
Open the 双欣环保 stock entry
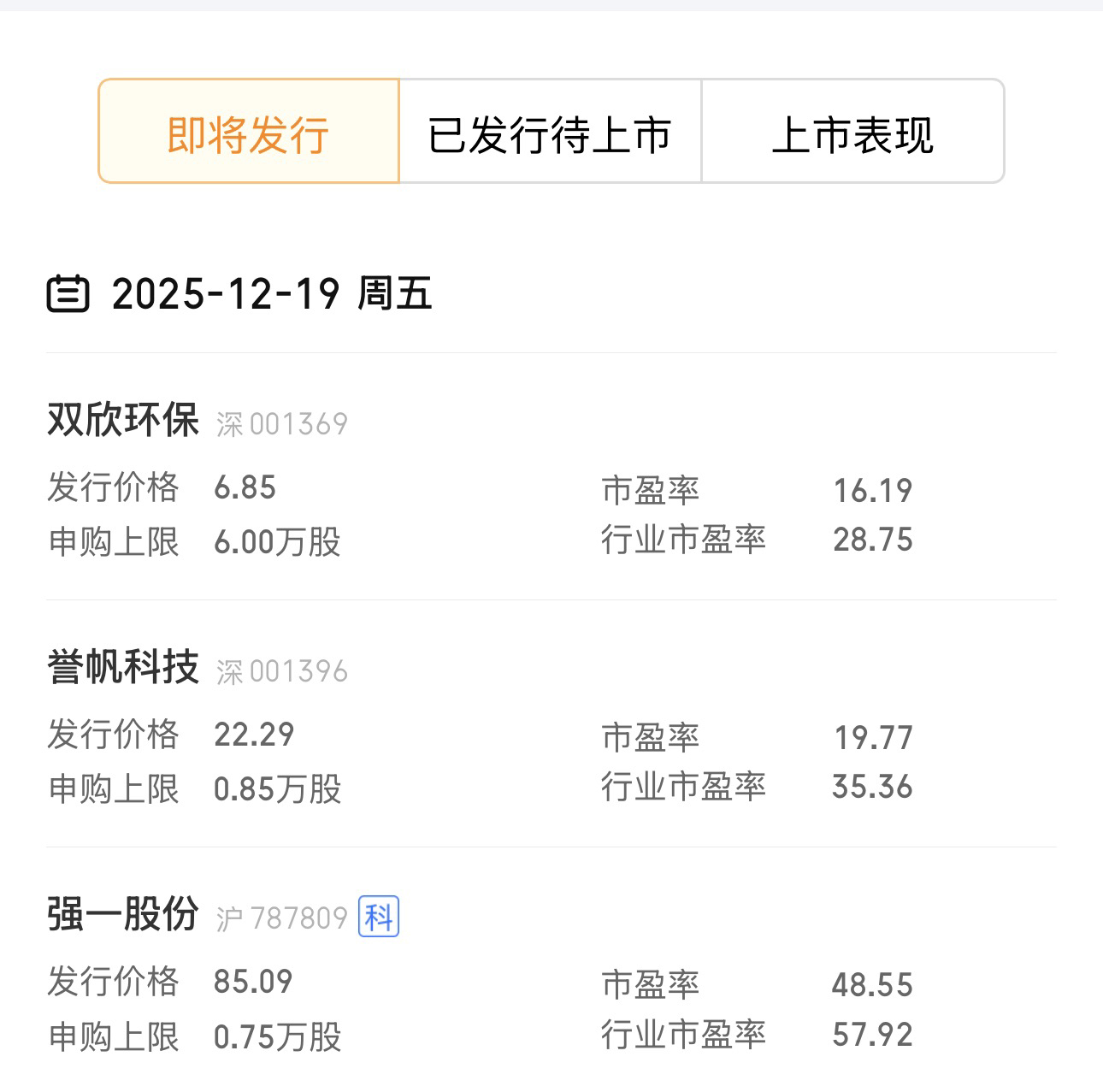pyautogui.click(x=123, y=420)
